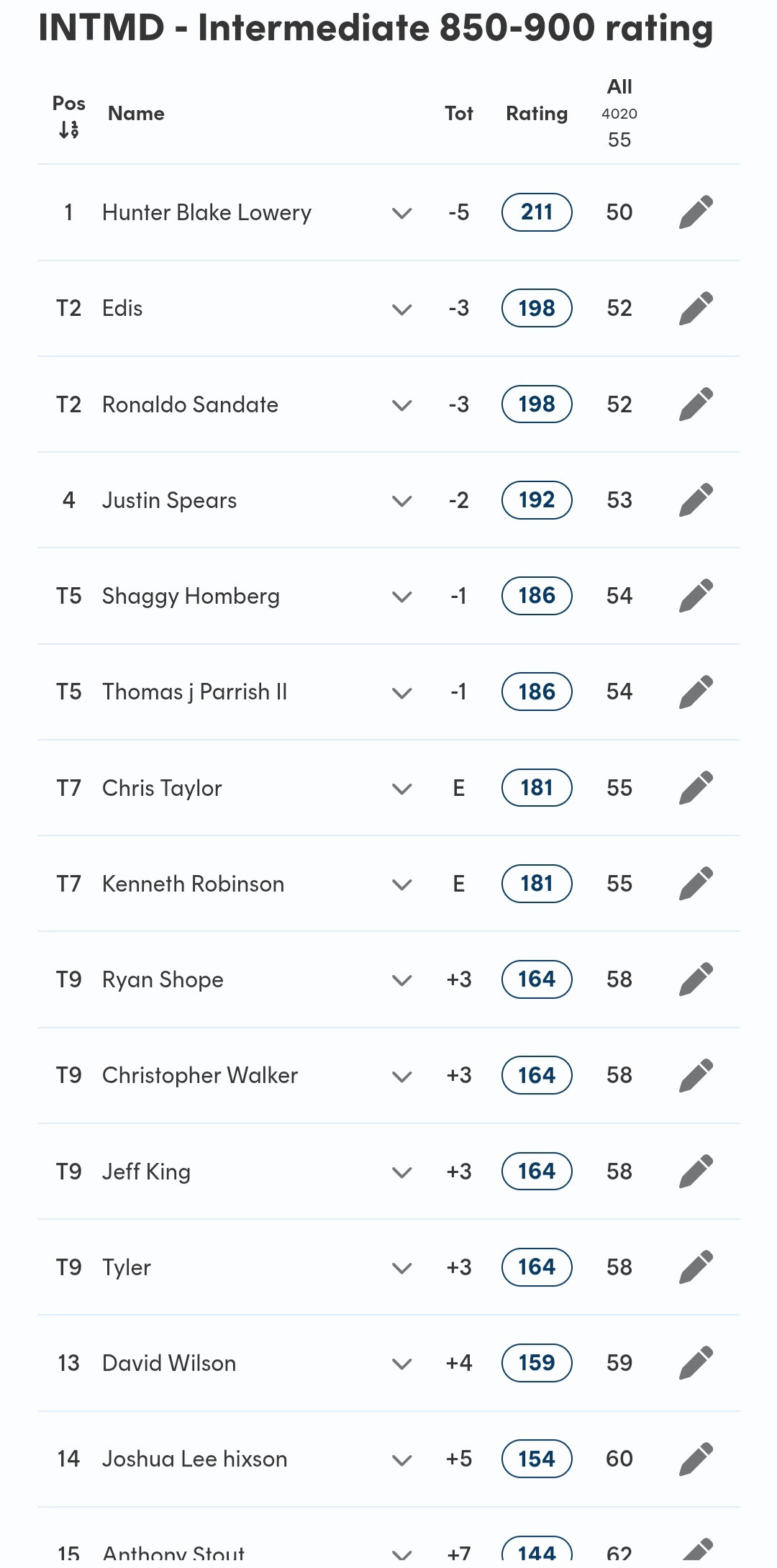Image resolution: width=777 pixels, height=1568 pixels.
Task: Edit Justin Spears' score
Action: click(696, 500)
